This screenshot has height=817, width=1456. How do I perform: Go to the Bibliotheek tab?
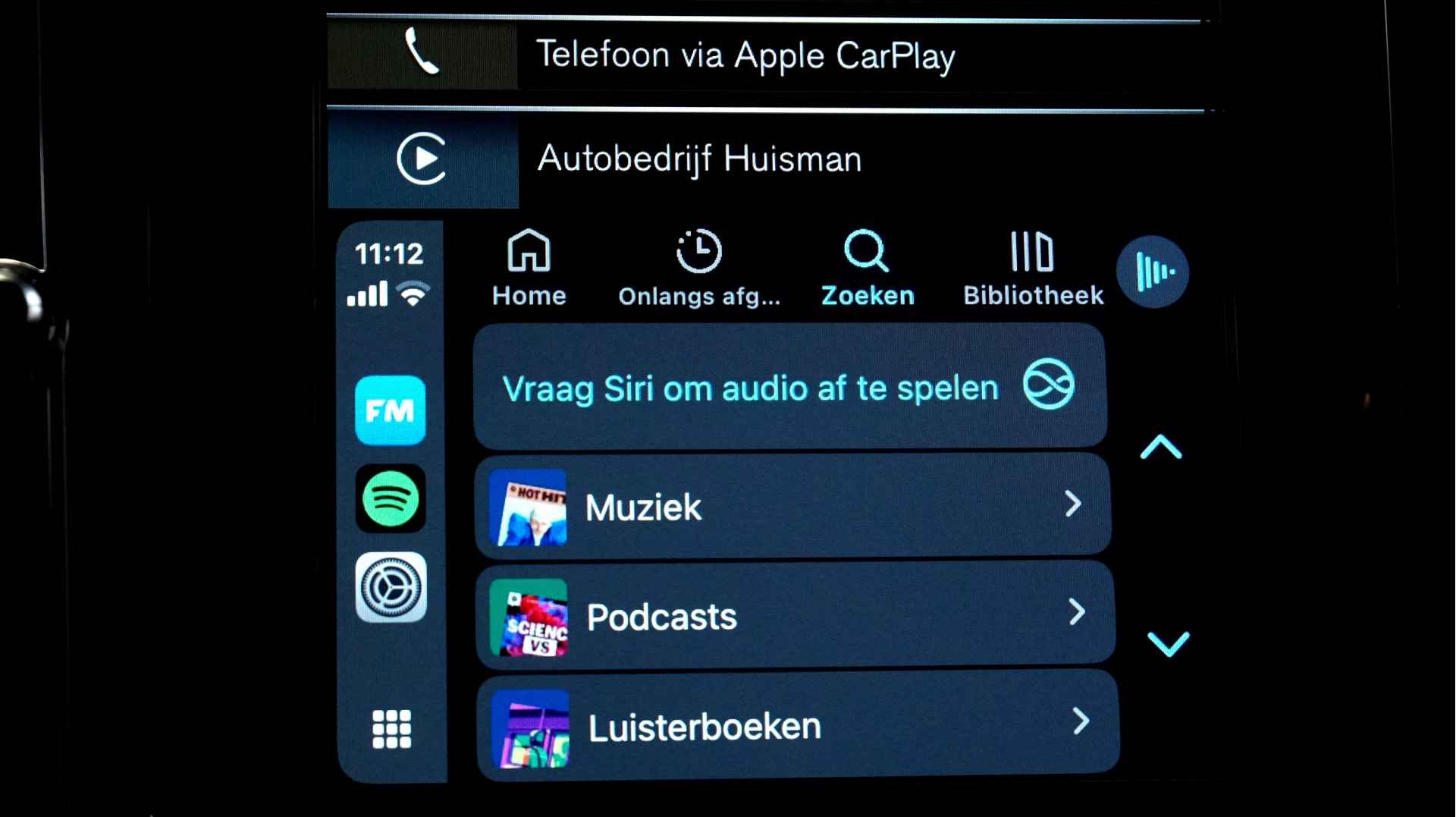tap(1032, 268)
